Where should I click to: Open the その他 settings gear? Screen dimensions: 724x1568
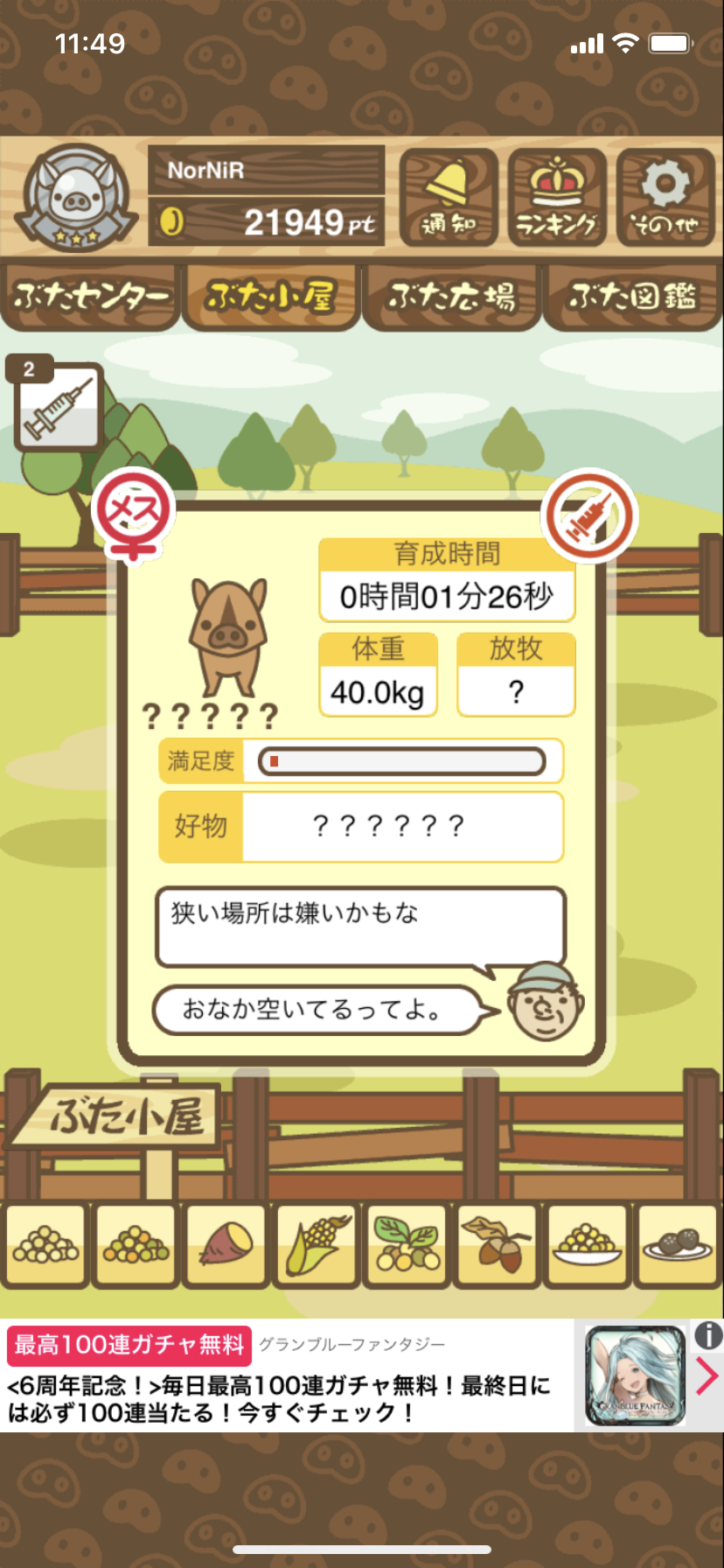pyautogui.click(x=665, y=198)
